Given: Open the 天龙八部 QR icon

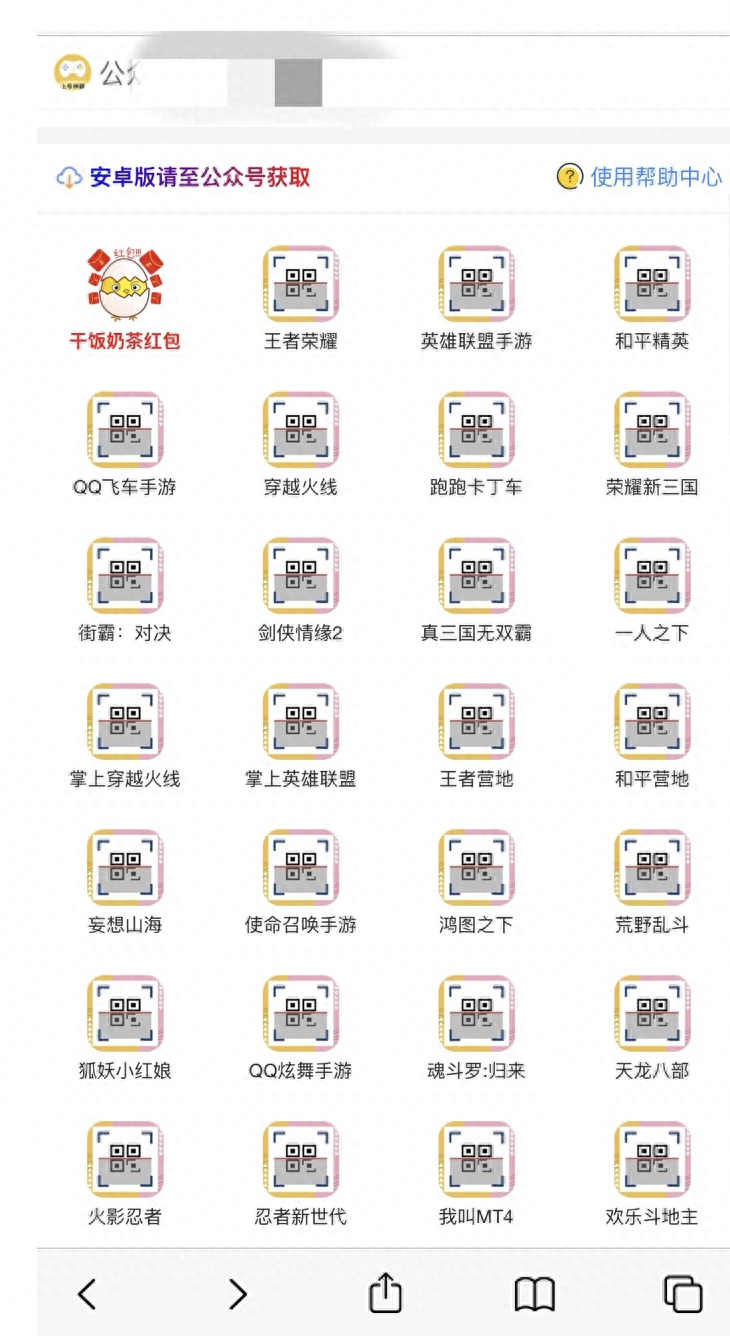Looking at the screenshot, I should coord(651,1011).
